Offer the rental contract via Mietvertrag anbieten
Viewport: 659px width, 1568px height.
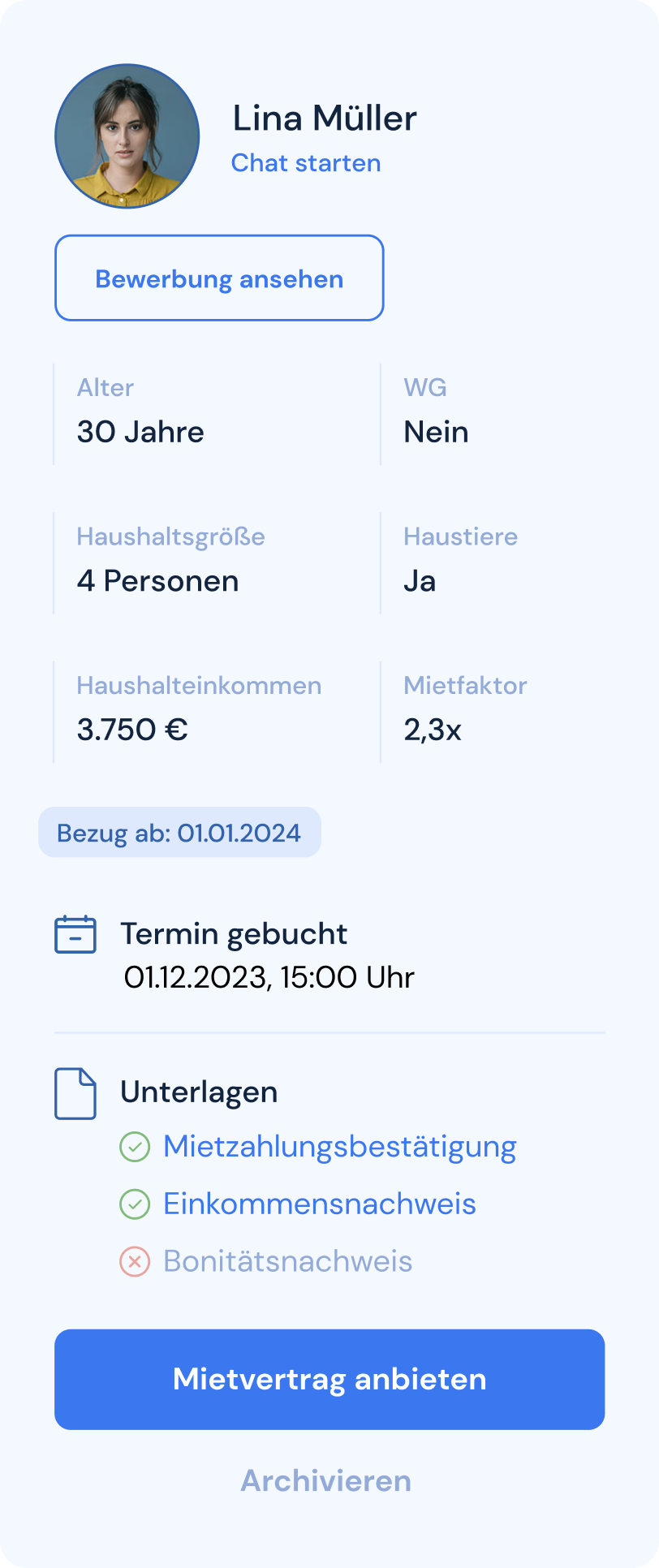point(329,1379)
